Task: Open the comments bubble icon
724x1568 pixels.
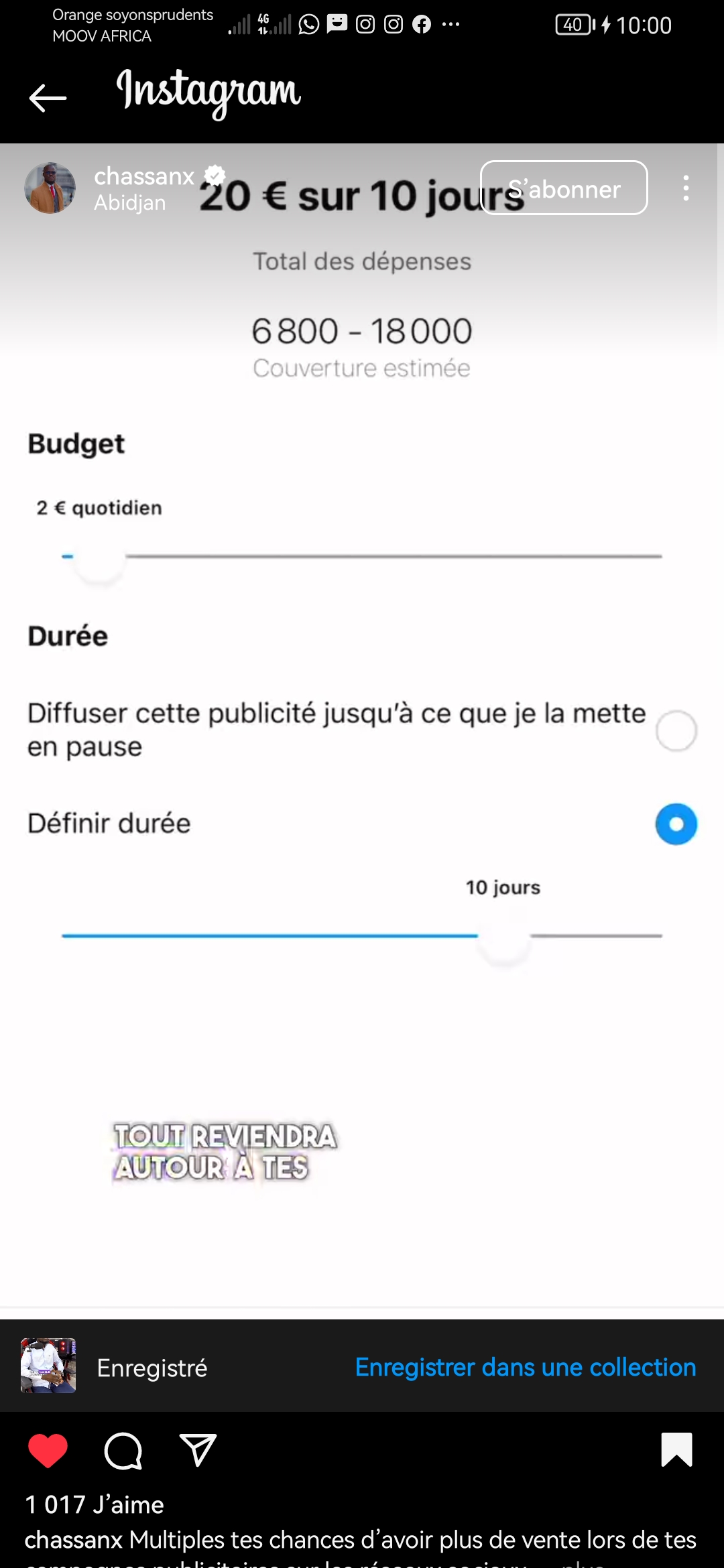Action: click(x=123, y=1451)
